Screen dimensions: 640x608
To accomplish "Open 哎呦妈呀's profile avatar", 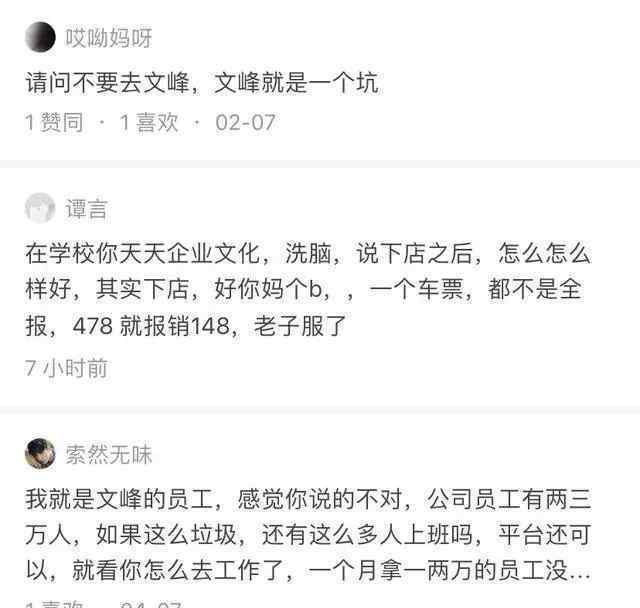I will click(40, 38).
